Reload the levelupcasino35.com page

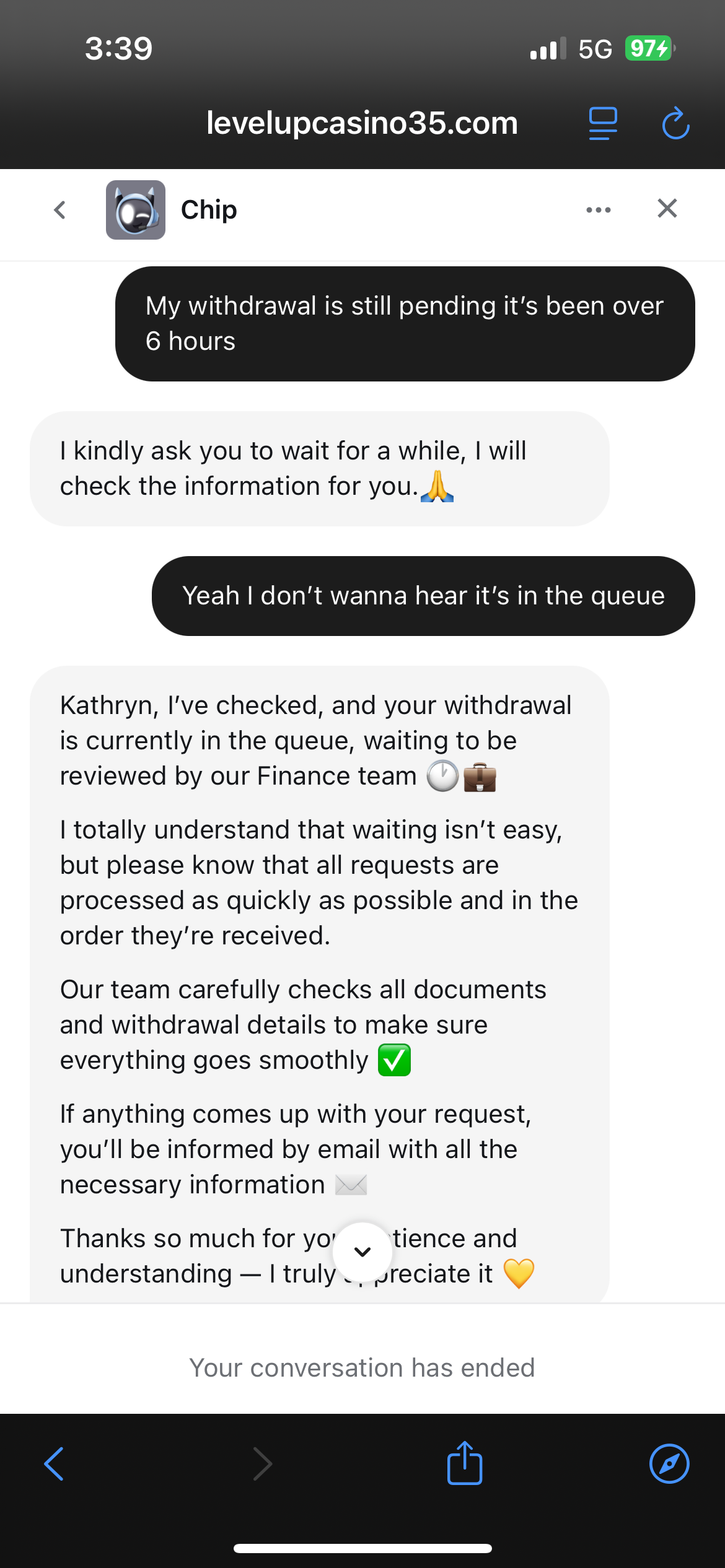click(x=675, y=123)
